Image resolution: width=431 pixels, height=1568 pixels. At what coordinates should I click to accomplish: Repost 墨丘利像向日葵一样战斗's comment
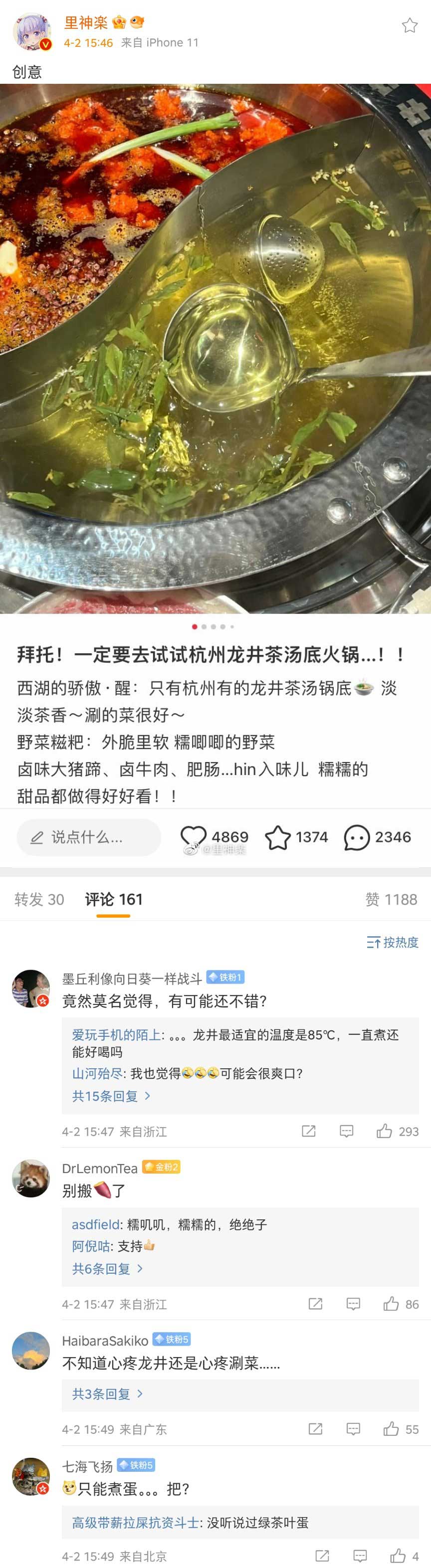coord(309,1131)
